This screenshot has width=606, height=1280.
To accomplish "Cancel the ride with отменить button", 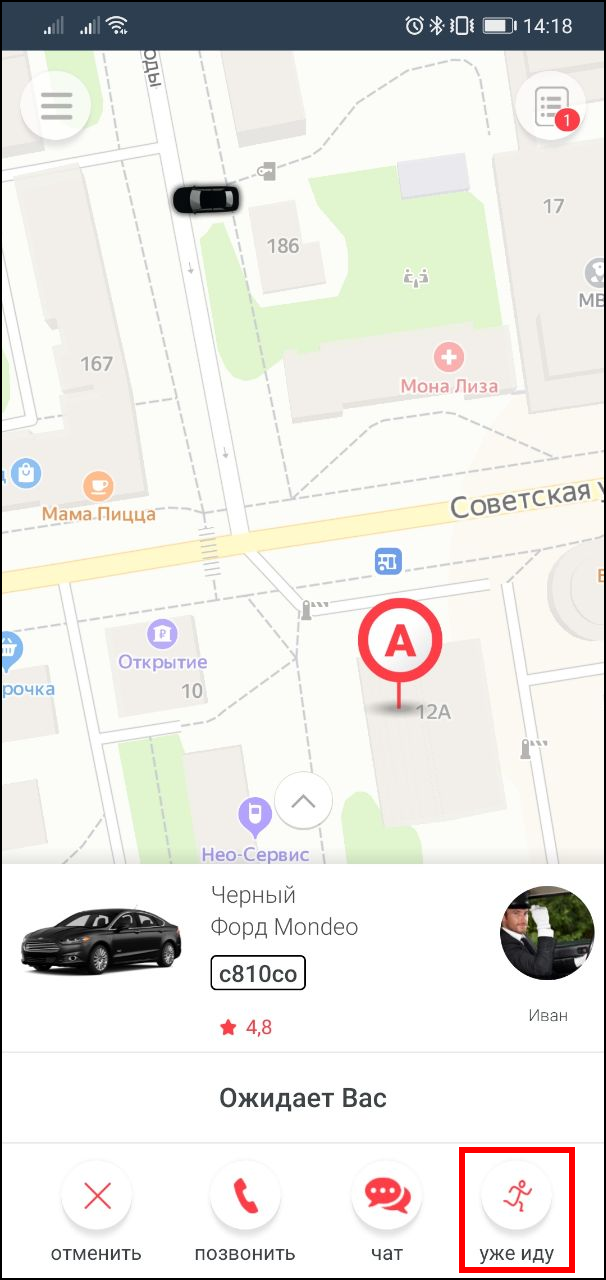I will coord(97,1197).
